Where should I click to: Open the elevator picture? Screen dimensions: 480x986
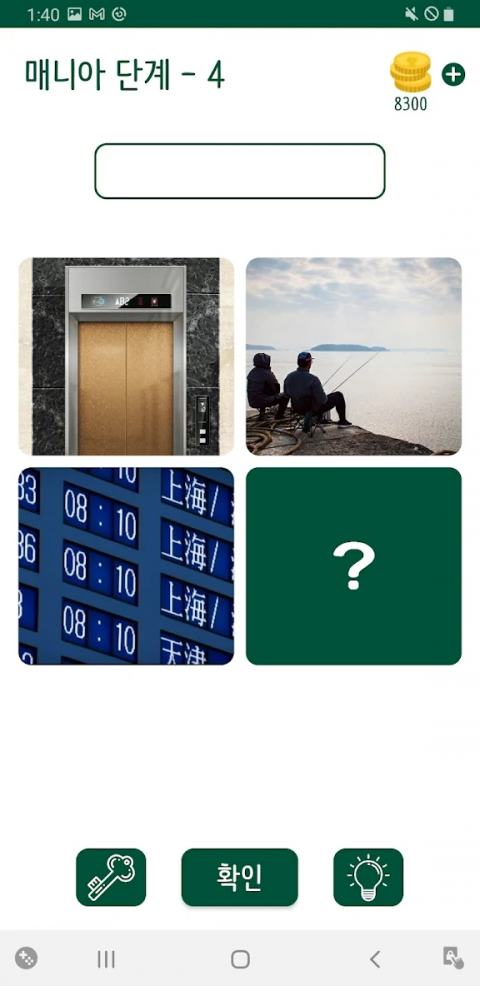click(126, 356)
